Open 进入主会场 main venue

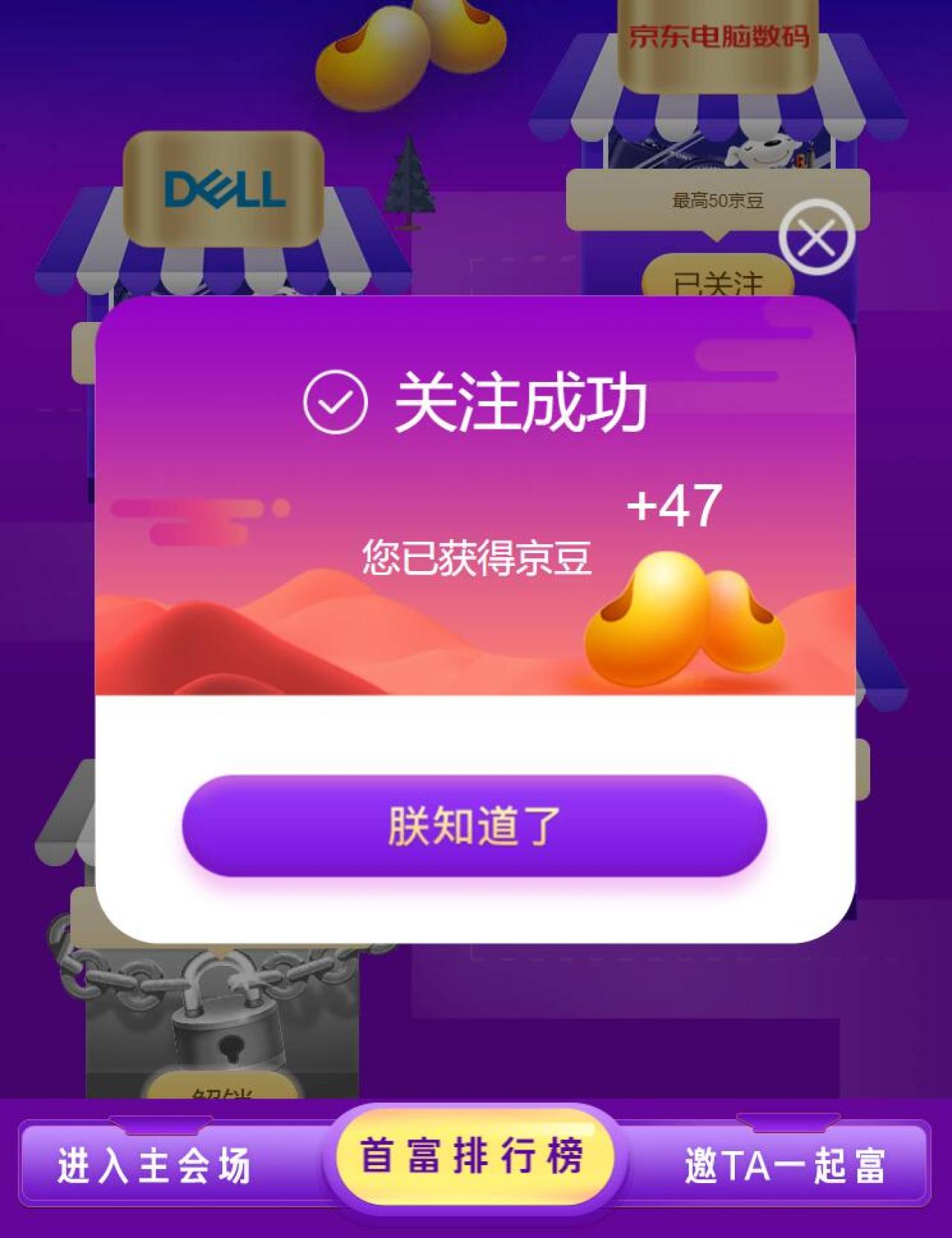(155, 1164)
